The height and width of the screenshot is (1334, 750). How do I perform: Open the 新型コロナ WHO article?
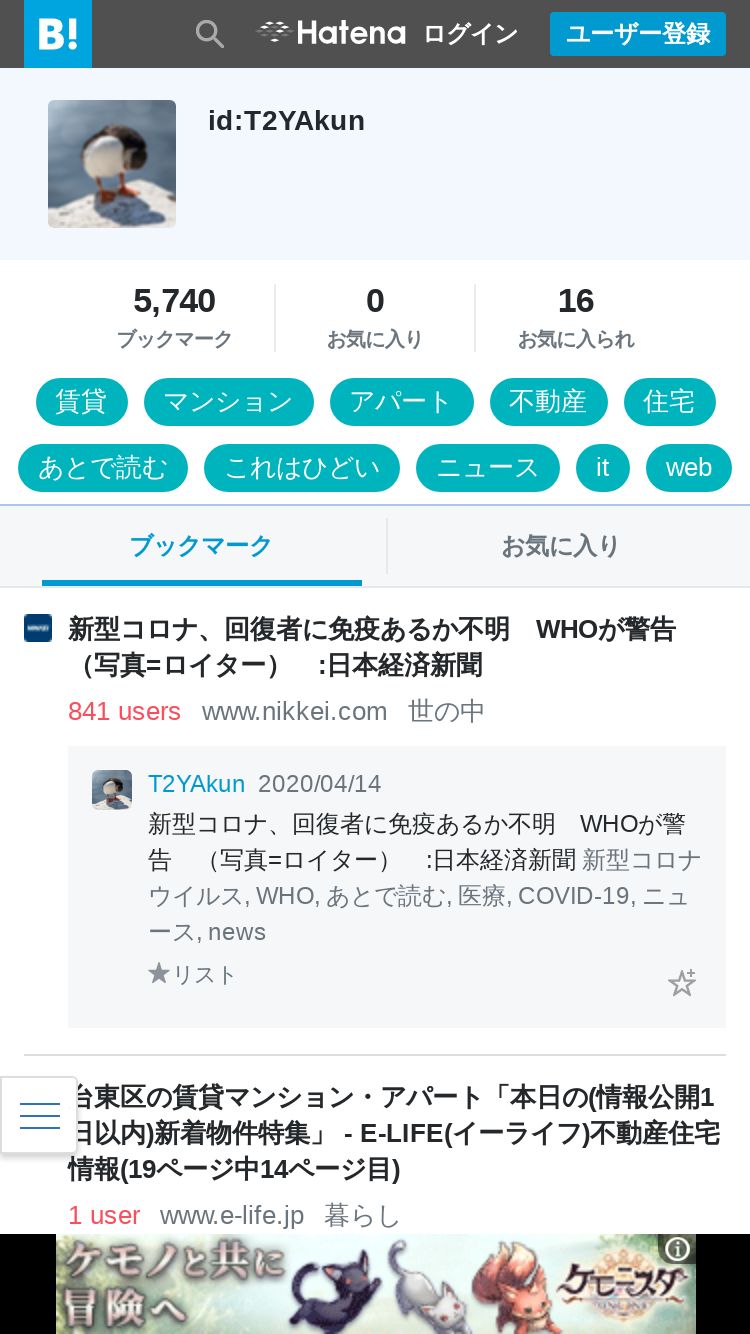point(372,647)
